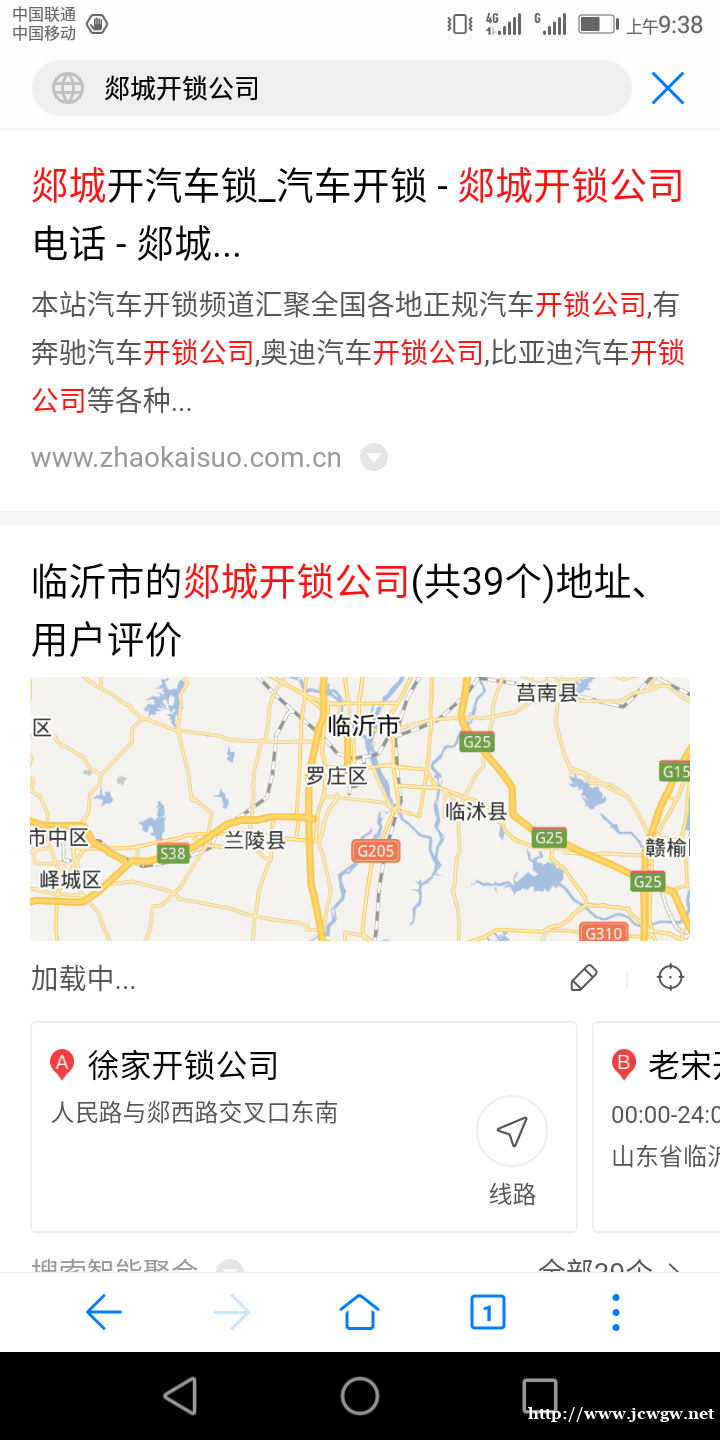The height and width of the screenshot is (1440, 720).
Task: Tap the locate-me crosshair icon
Action: coord(670,977)
